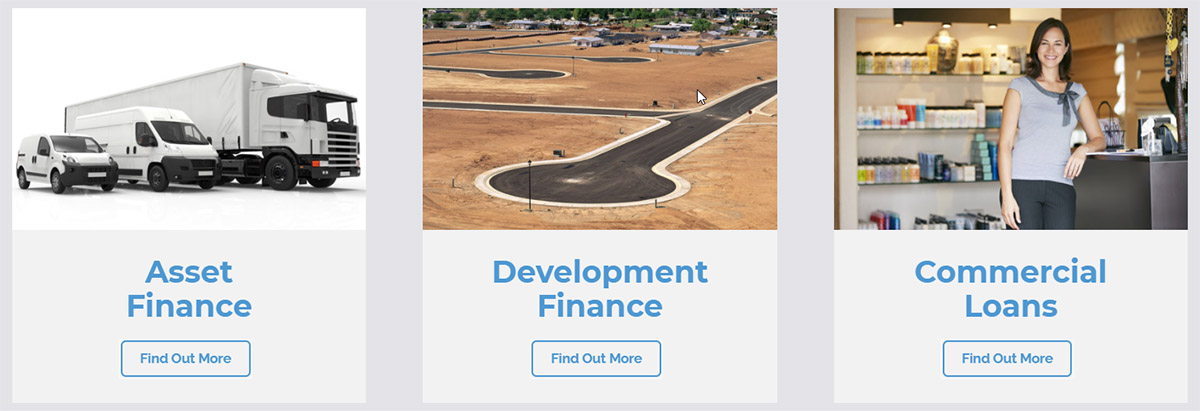Select Find Out More under Commercial Loans
Screen dimensions: 1200x411
(1007, 358)
